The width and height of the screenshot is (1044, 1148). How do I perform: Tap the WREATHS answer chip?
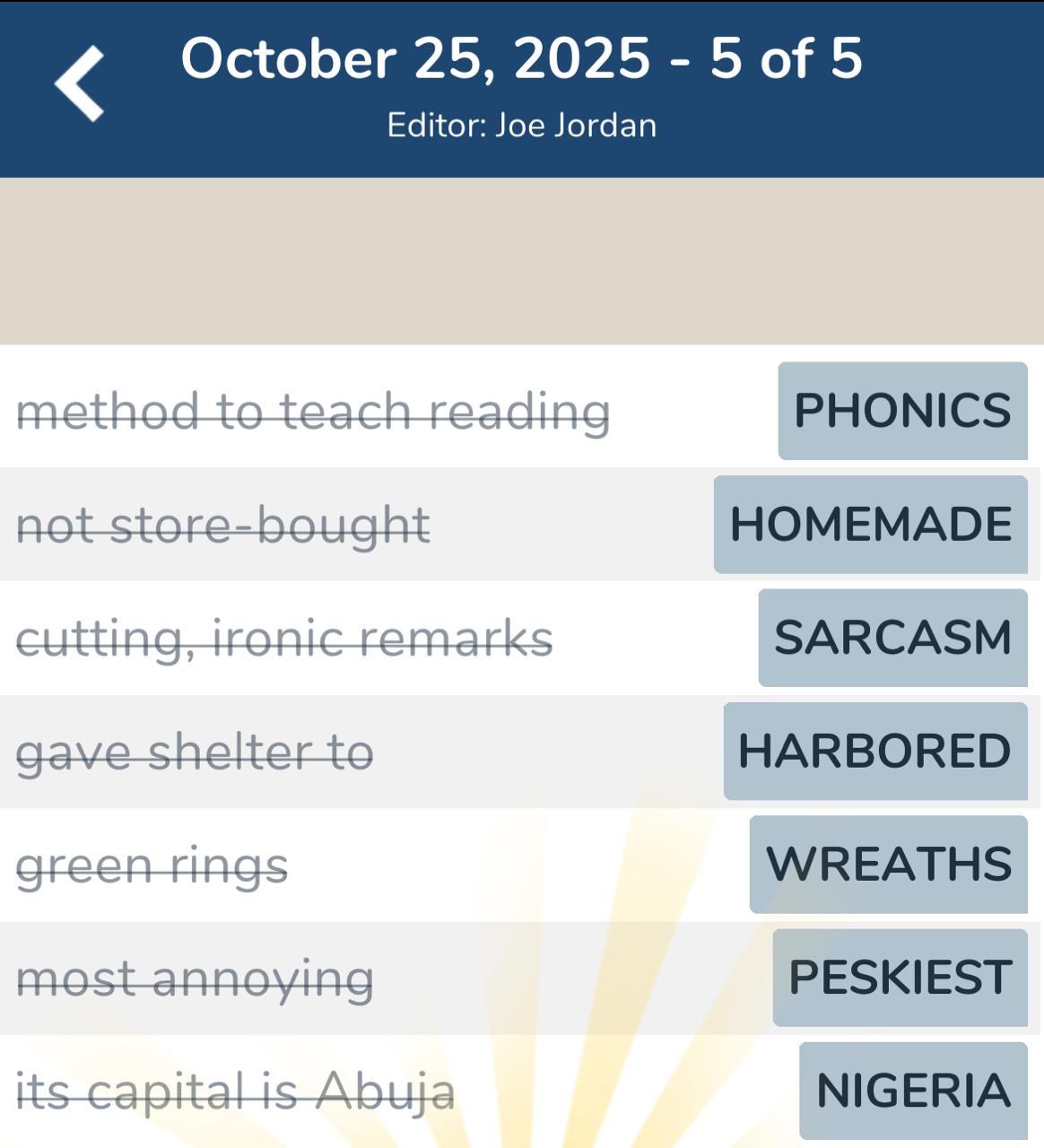point(888,865)
